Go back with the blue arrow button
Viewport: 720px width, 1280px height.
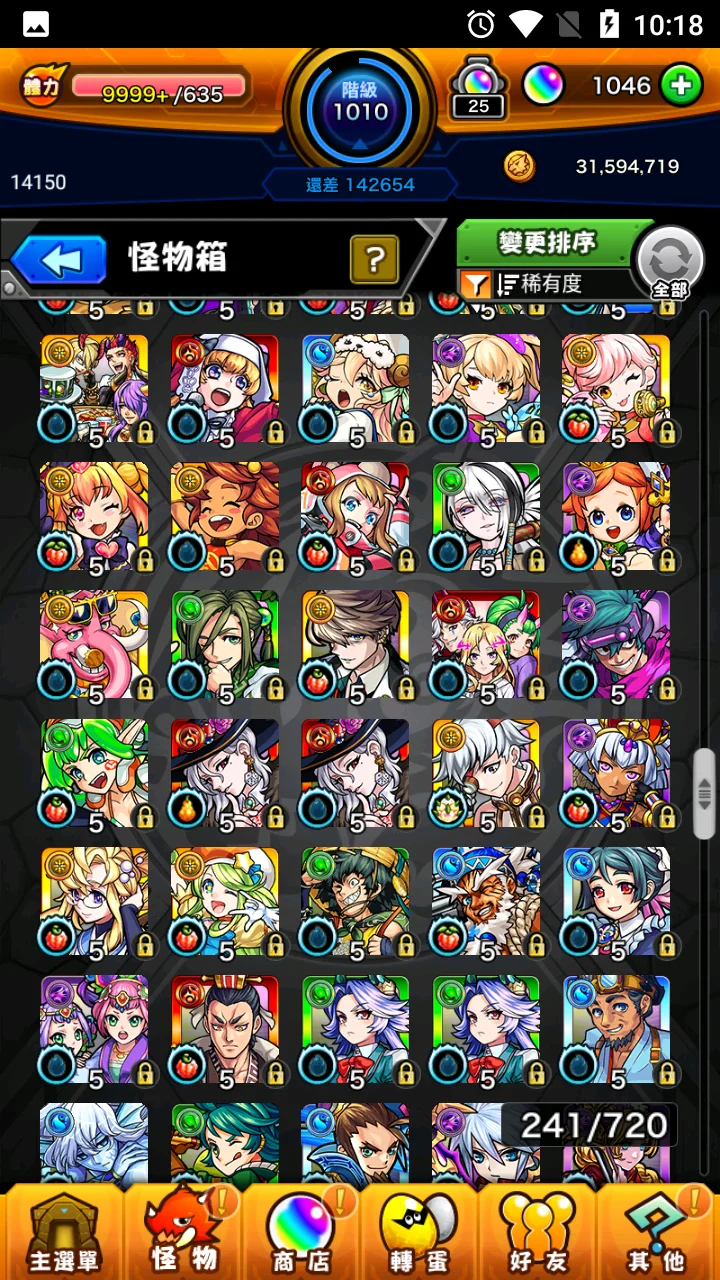(58, 260)
